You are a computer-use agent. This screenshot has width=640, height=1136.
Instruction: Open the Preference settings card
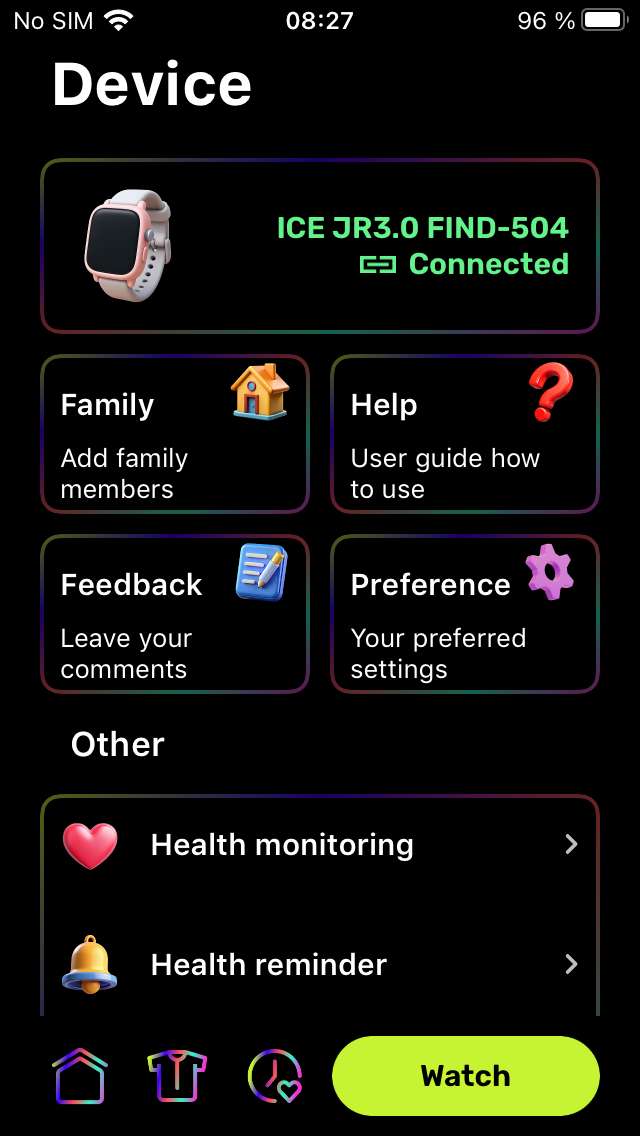[465, 614]
